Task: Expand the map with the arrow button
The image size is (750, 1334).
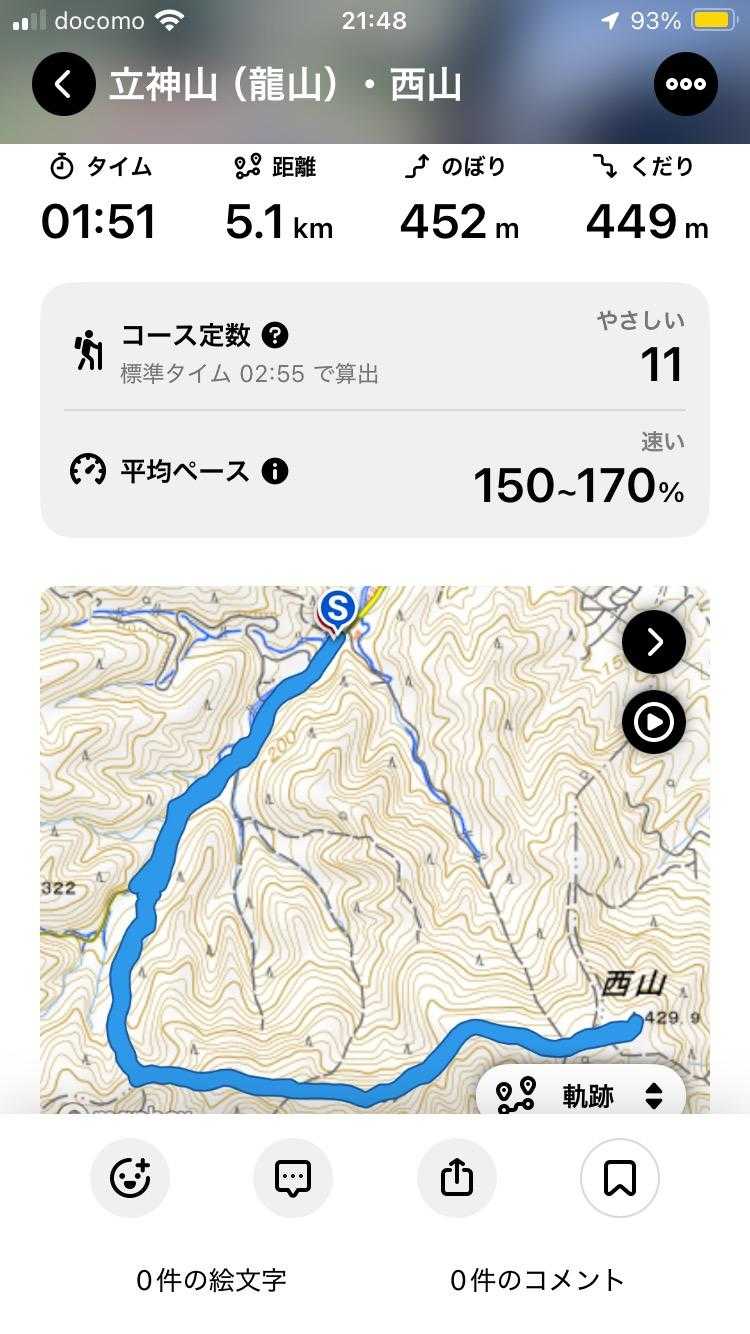Action: pos(654,641)
